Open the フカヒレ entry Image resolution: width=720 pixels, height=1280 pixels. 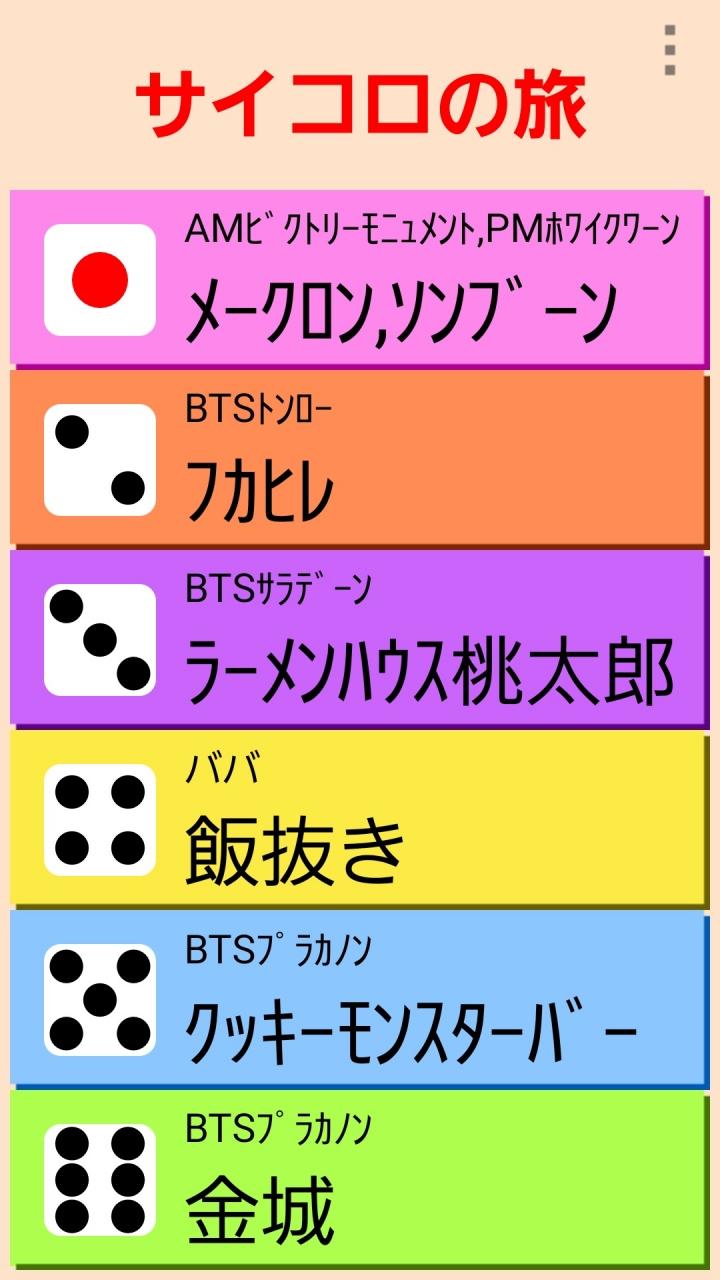358,458
